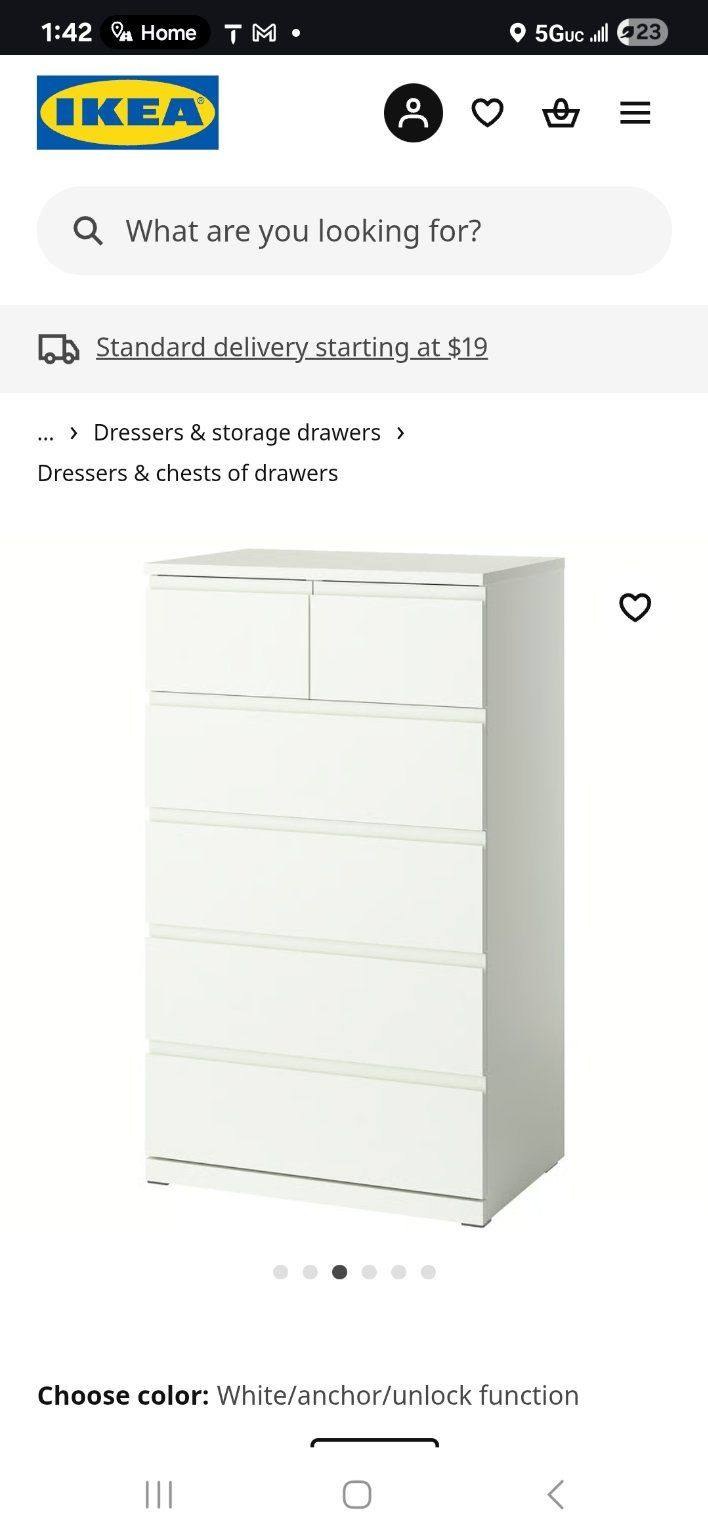Go back with the system back button
The width and height of the screenshot is (708, 1536).
(x=556, y=1494)
